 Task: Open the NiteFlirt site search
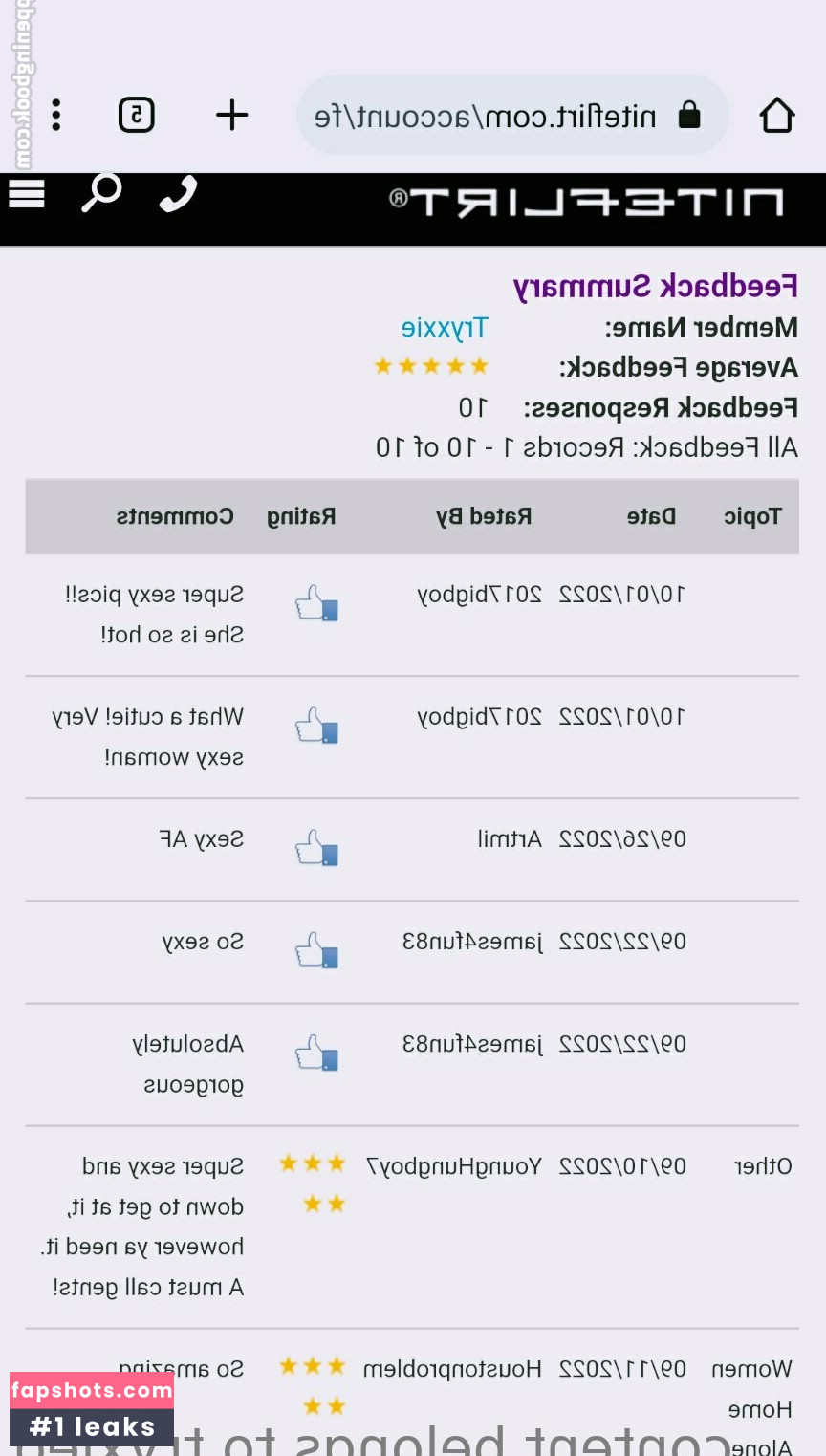(x=101, y=193)
